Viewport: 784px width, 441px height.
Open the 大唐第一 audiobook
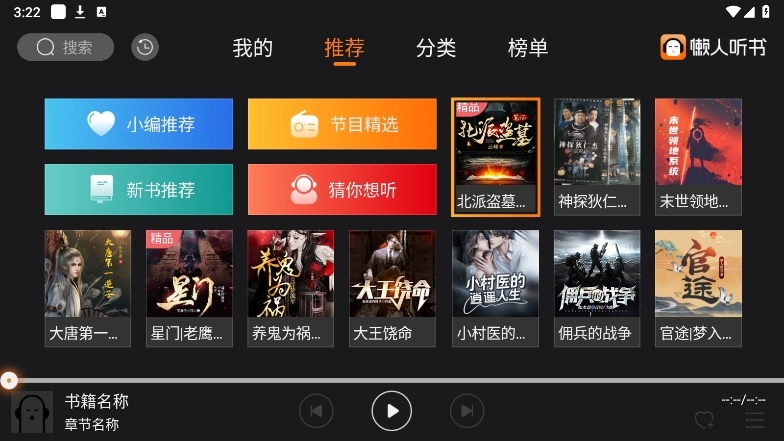[88, 288]
